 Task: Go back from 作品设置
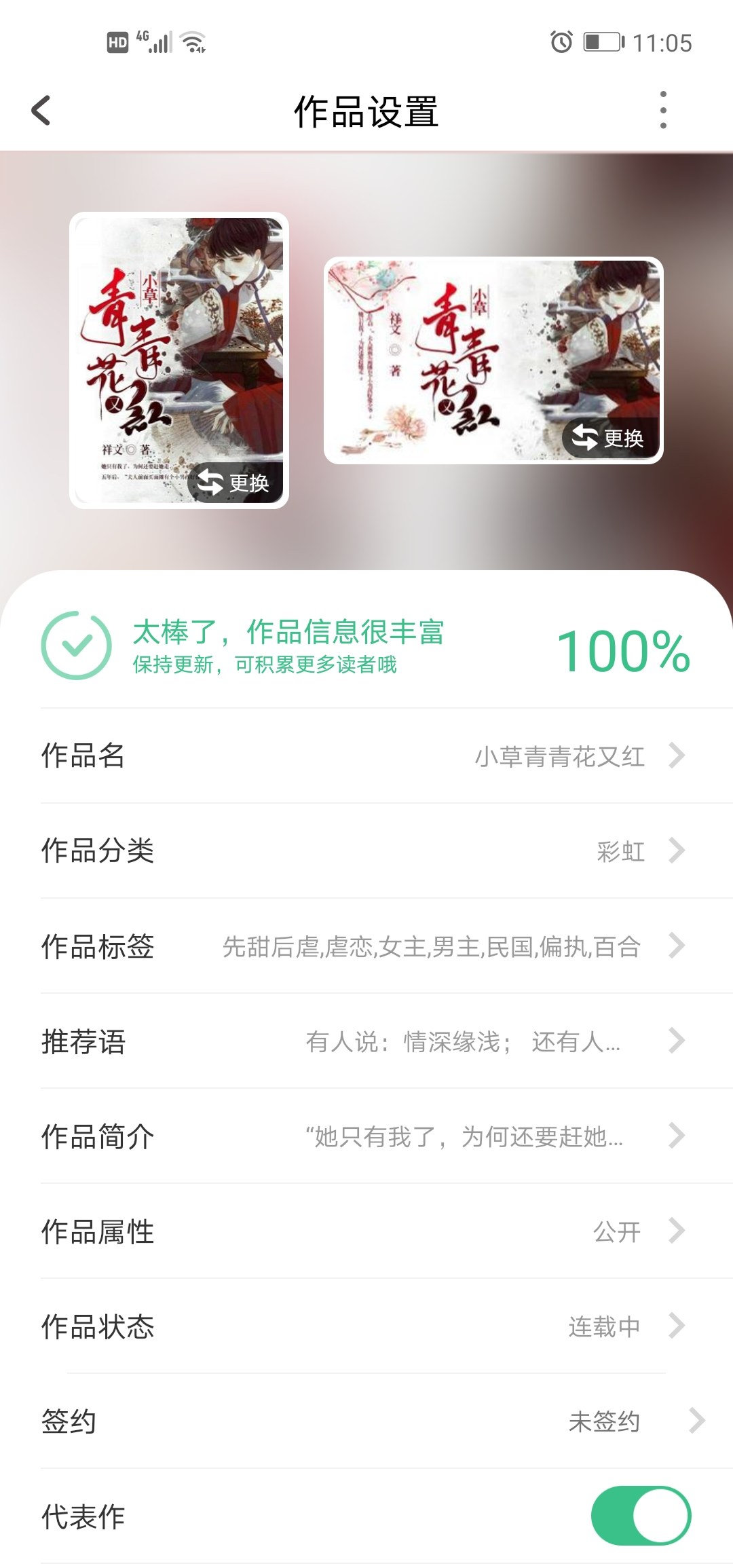tap(41, 111)
